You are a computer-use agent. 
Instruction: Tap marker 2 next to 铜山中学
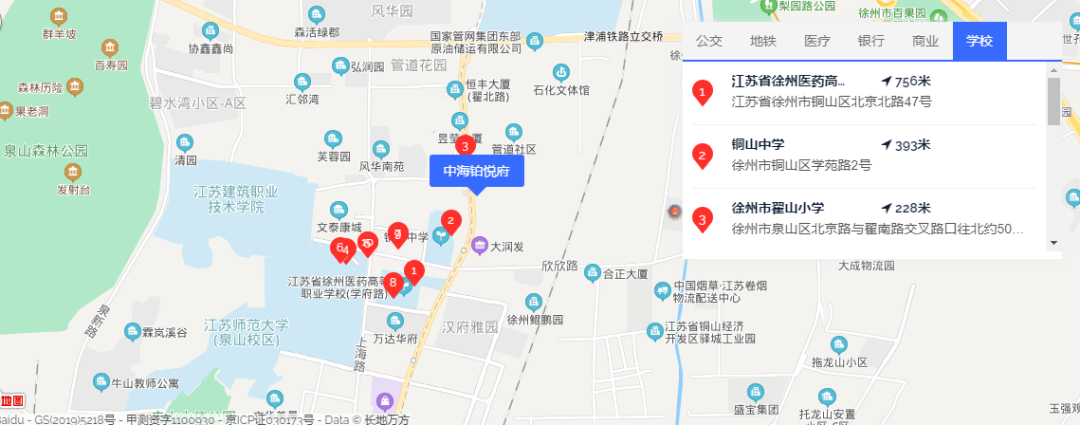tap(451, 222)
